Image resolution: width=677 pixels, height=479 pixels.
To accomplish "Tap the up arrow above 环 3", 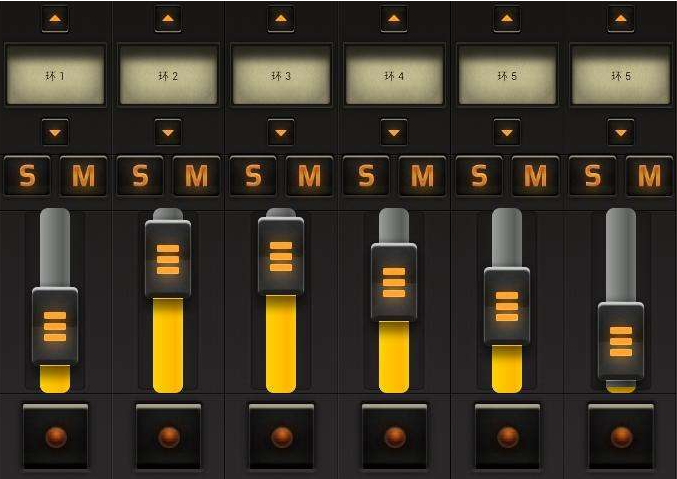I will click(281, 19).
